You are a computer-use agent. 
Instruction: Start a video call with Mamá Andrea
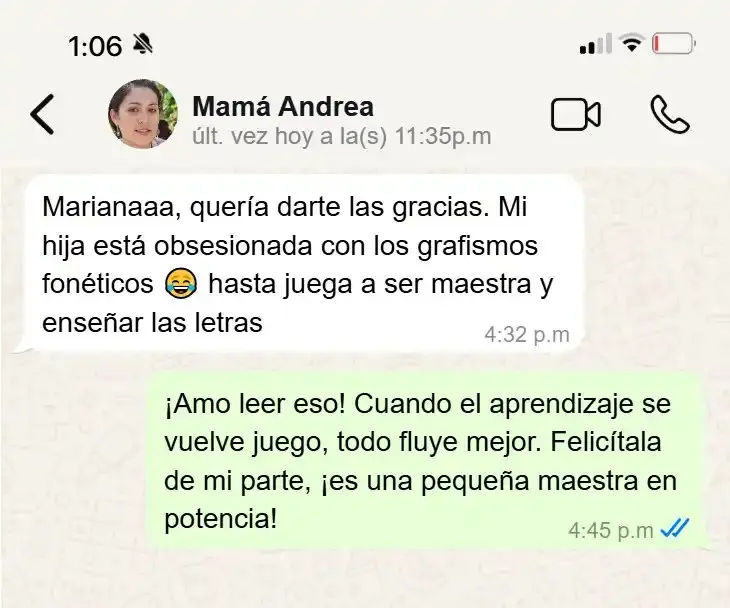(575, 115)
